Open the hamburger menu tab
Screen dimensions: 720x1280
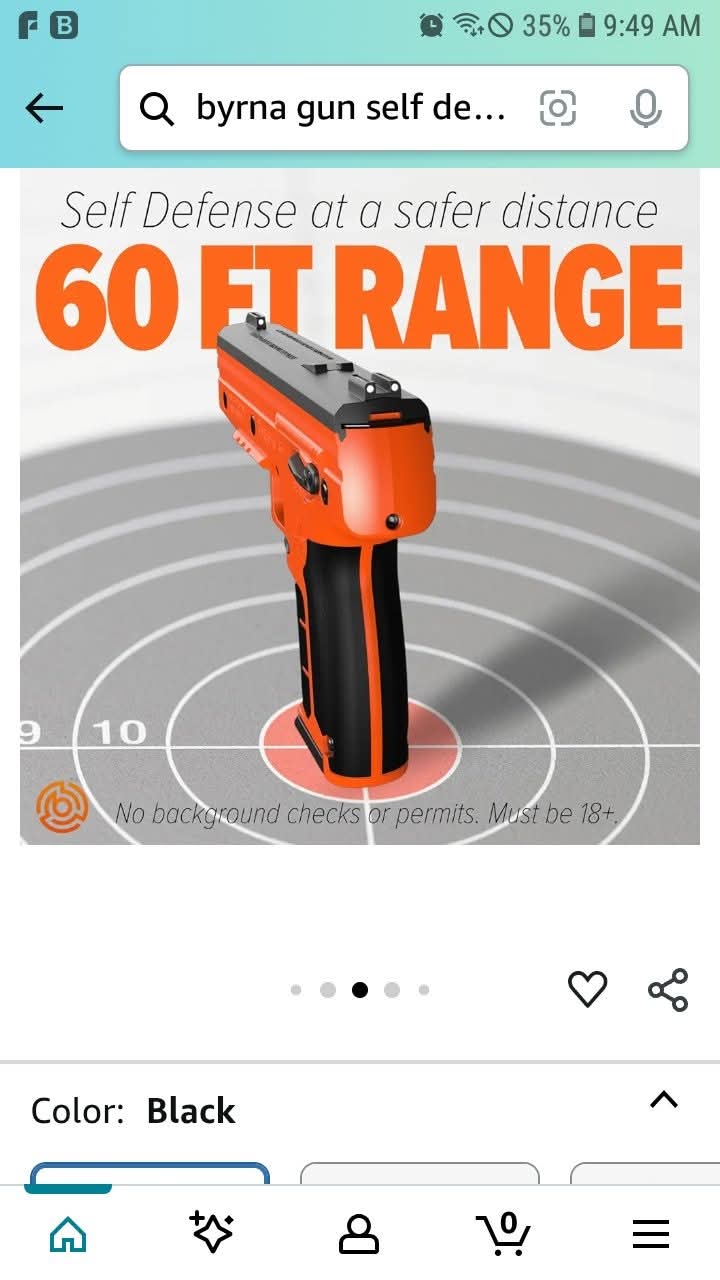[x=651, y=1234]
